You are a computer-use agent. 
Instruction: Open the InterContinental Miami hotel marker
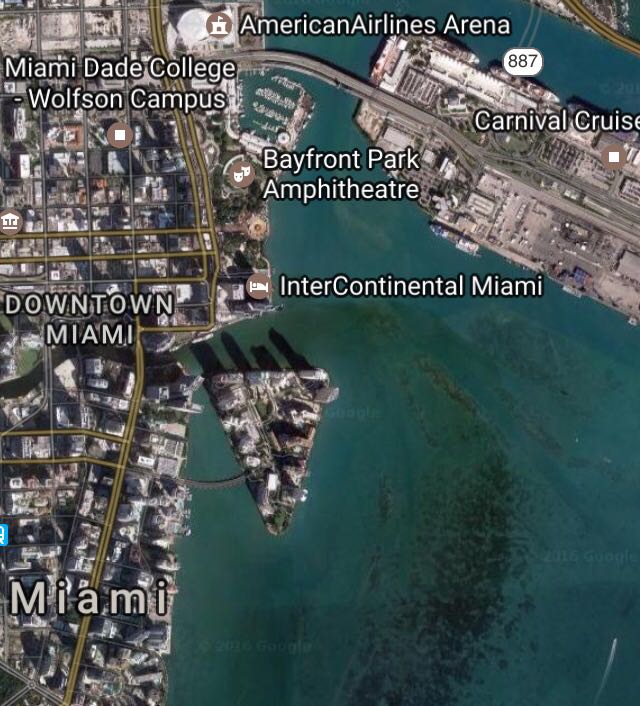coord(258,287)
